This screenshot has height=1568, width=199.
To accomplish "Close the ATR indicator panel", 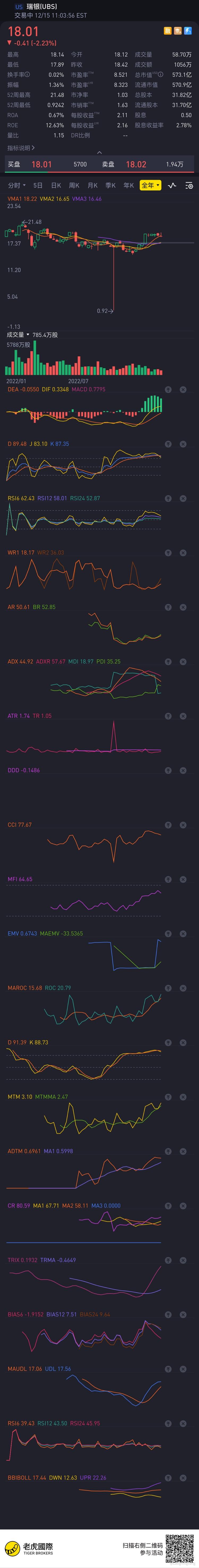I will [x=183, y=716].
